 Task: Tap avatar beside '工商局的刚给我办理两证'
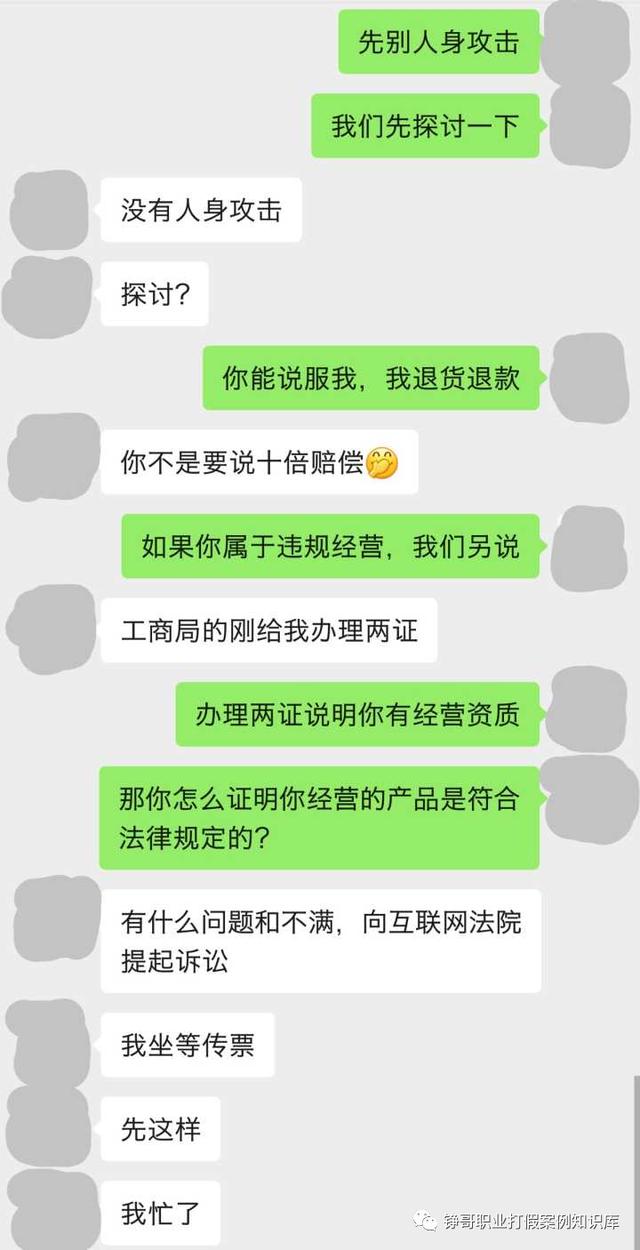48,630
